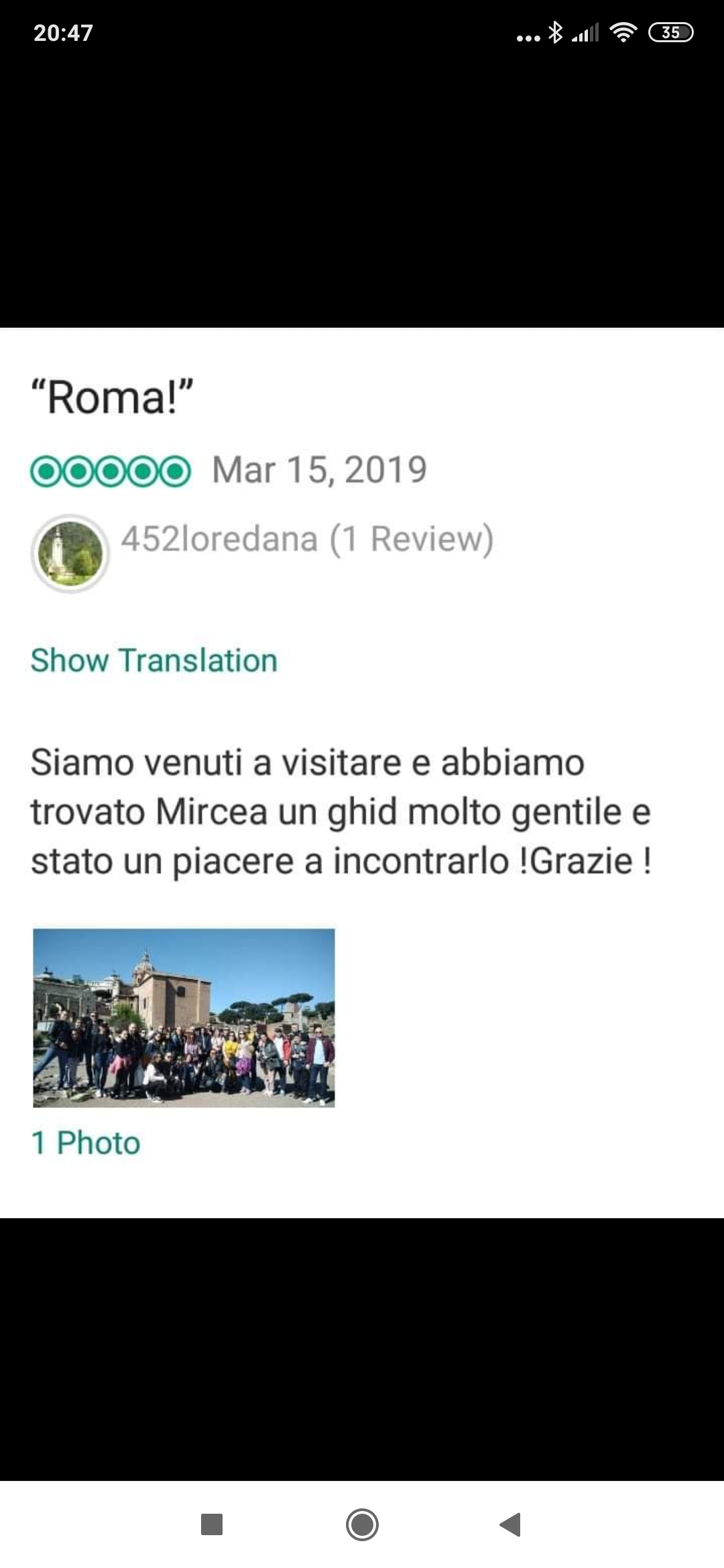This screenshot has width=724, height=1568.
Task: Open the recent apps overview
Action: (x=212, y=1524)
